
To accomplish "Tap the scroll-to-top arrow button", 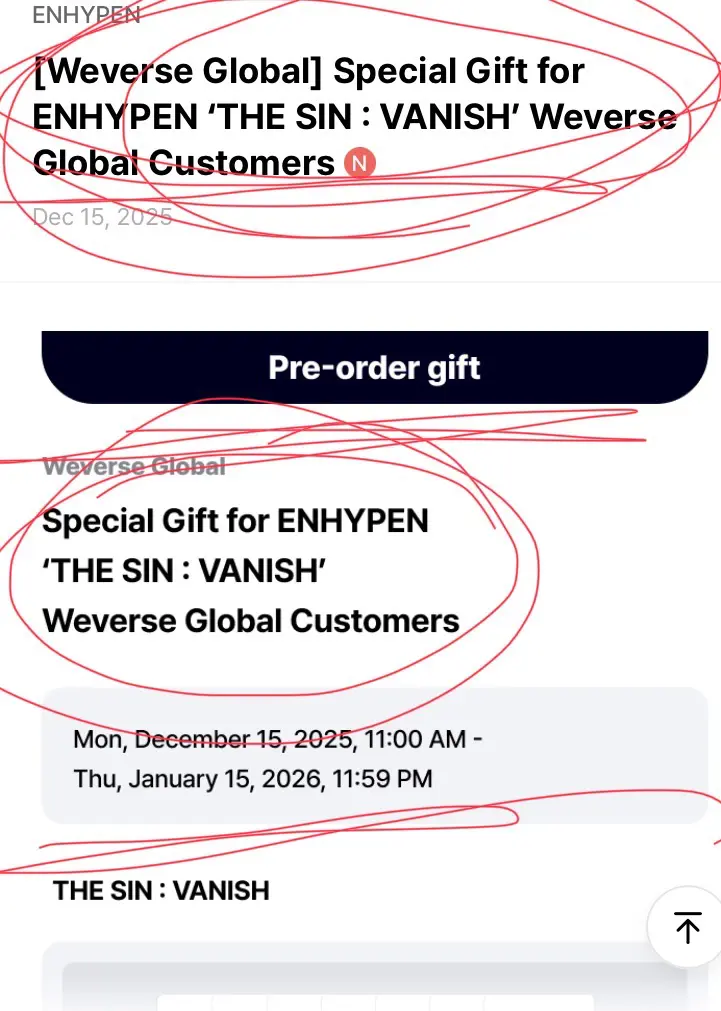I will [x=687, y=928].
